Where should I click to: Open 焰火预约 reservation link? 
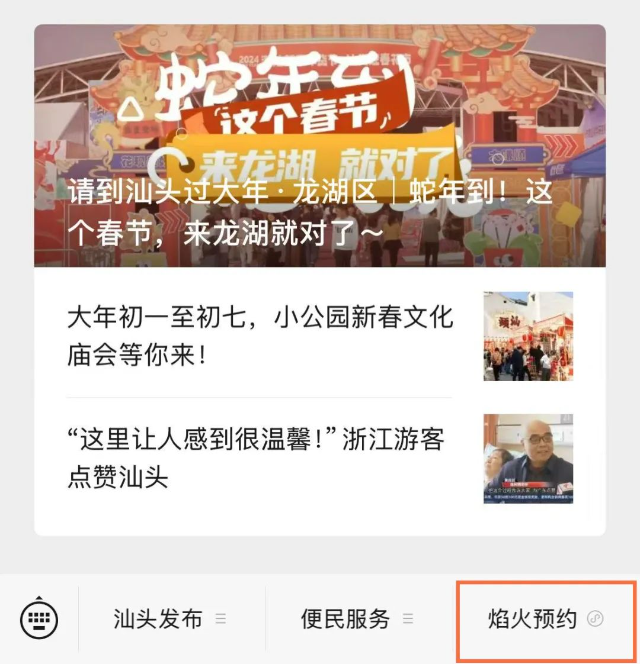coord(546,619)
